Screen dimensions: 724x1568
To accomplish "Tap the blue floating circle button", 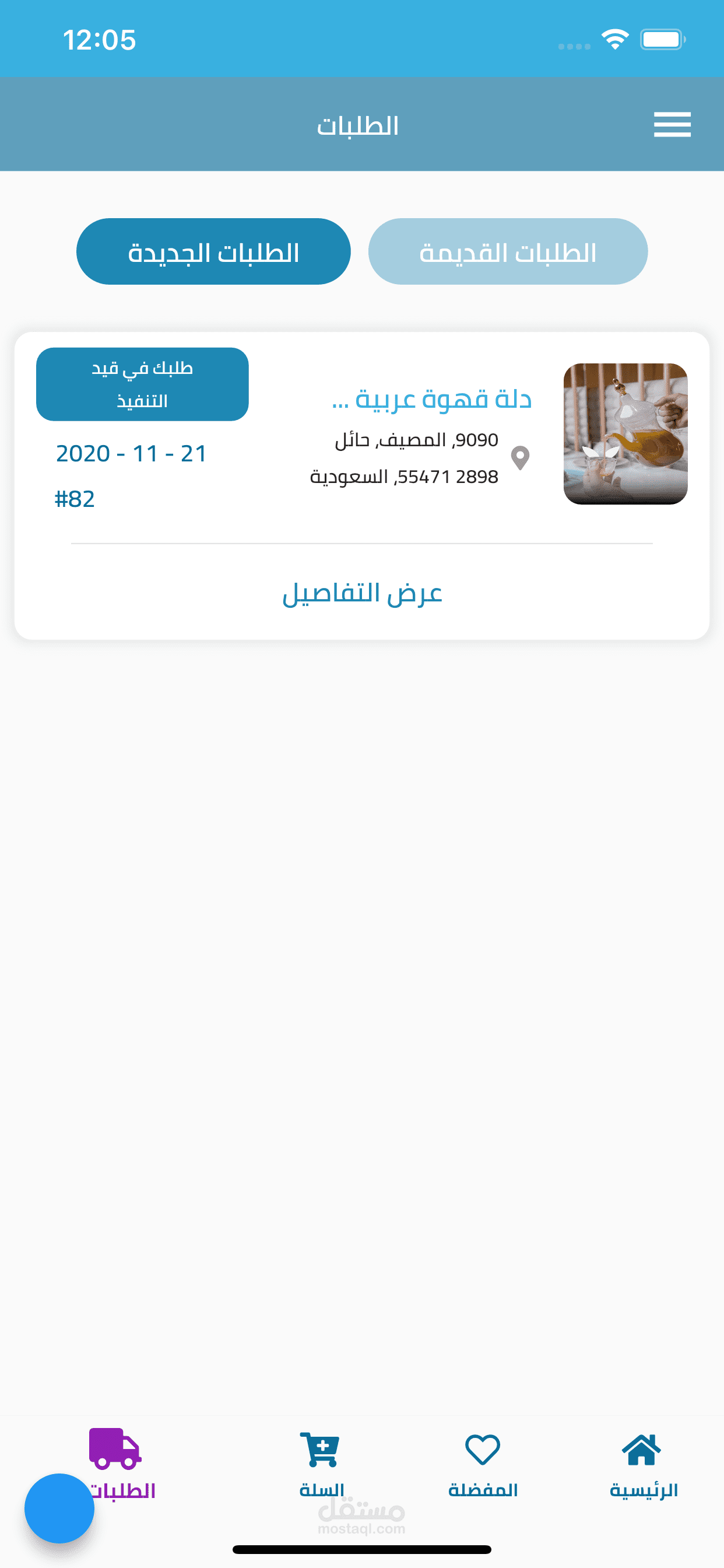I will 59,1508.
